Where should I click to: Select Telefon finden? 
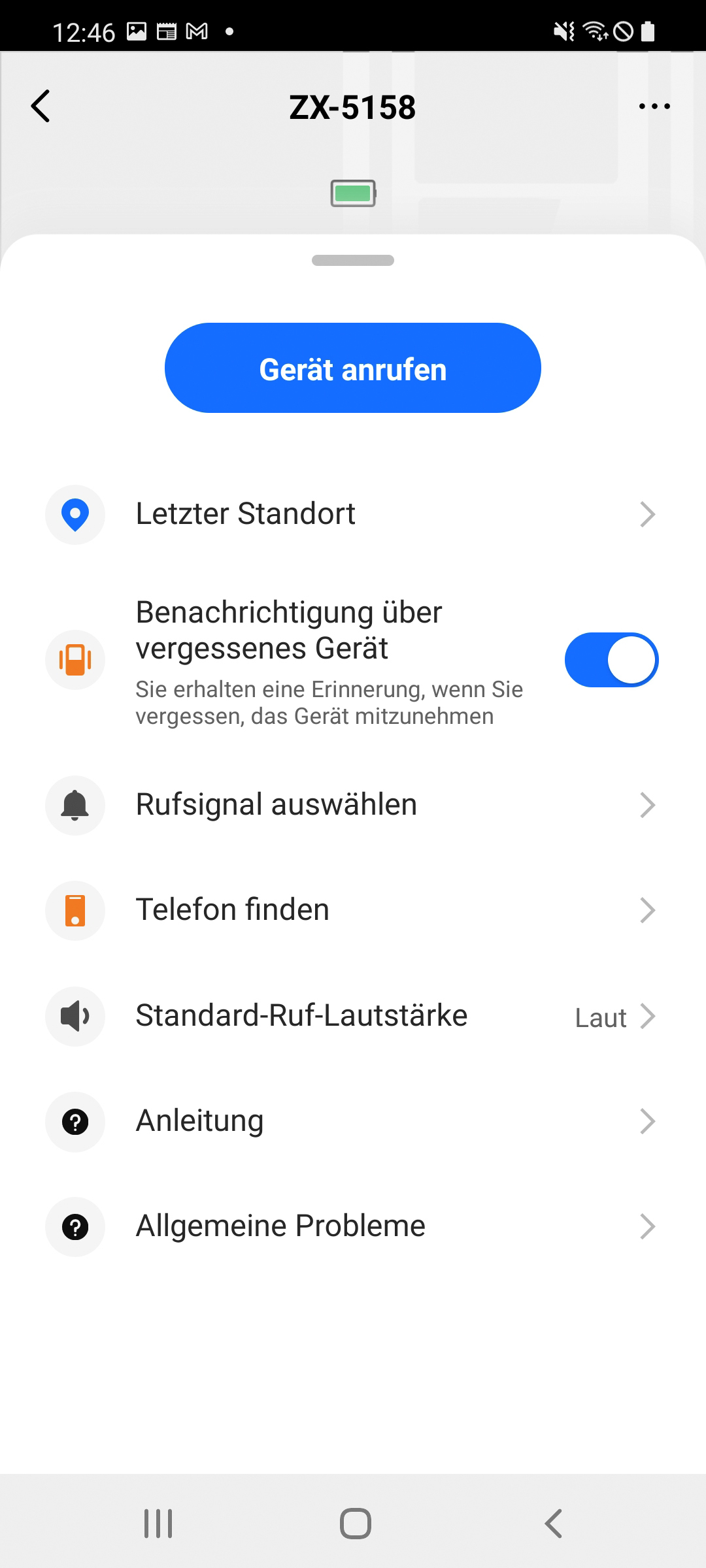pyautogui.click(x=353, y=910)
